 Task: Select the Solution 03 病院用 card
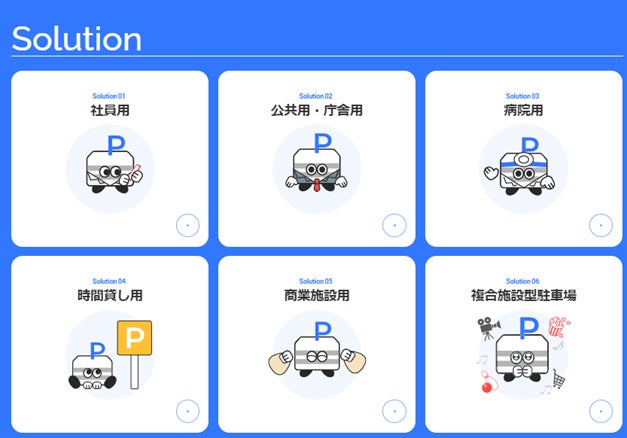tap(524, 159)
